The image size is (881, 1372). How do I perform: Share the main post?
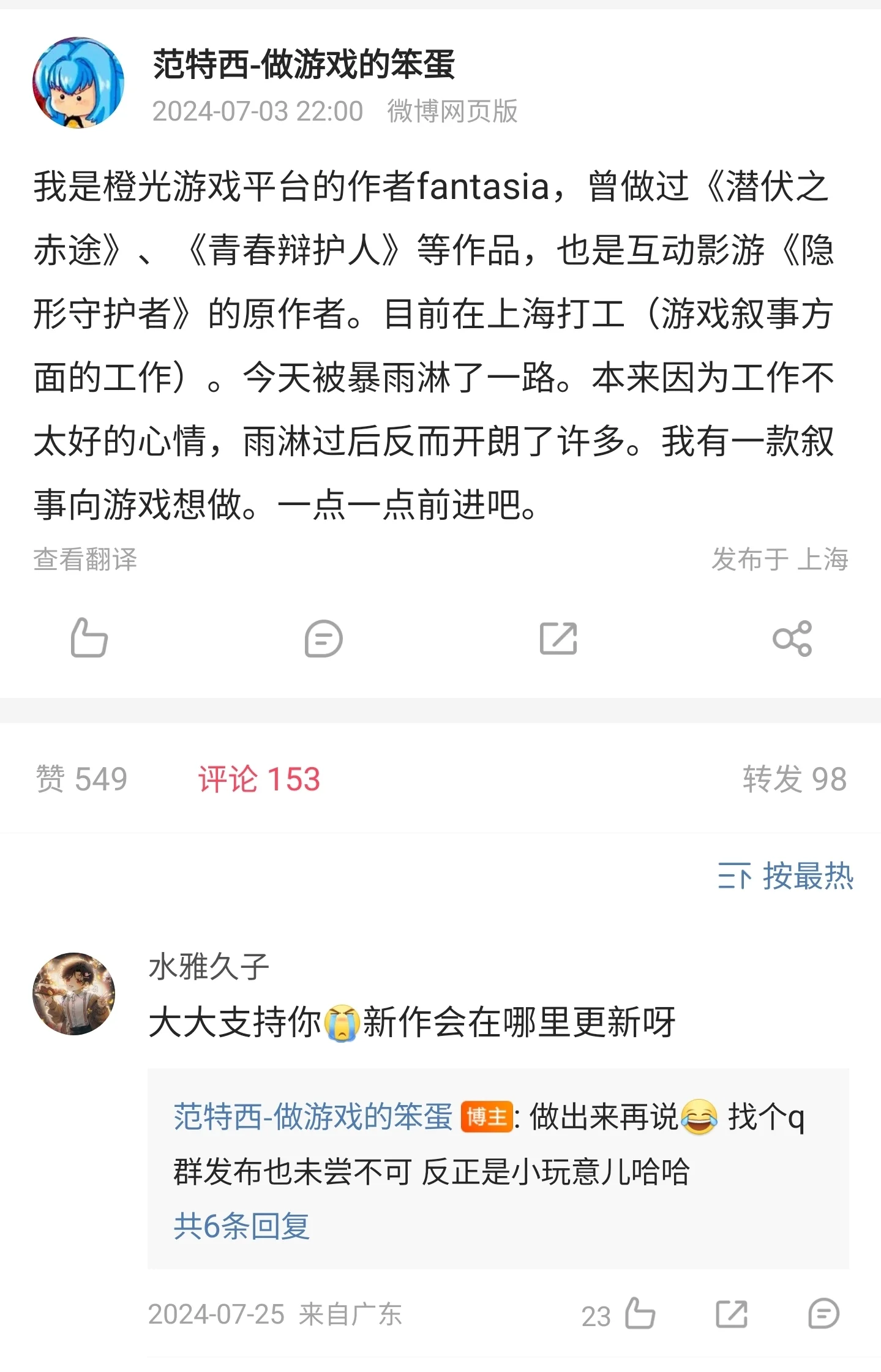pos(792,639)
